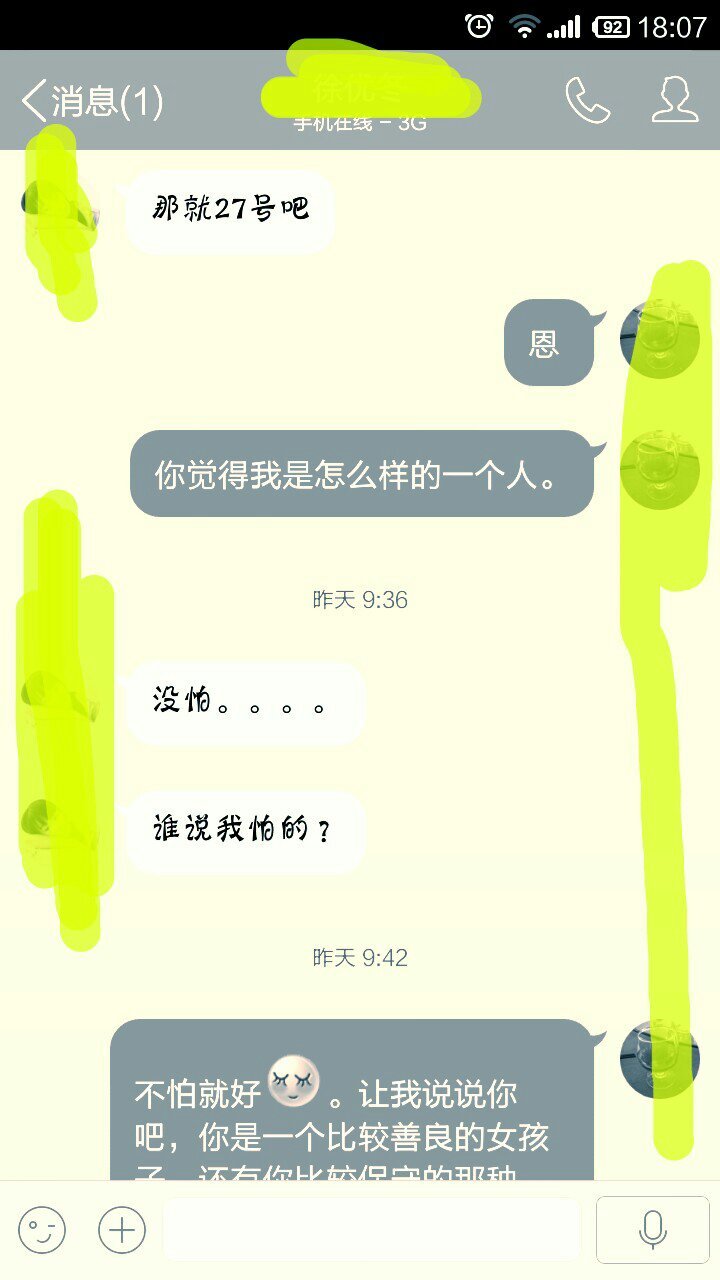This screenshot has width=720, height=1280.
Task: Start a voice call with this contact
Action: tap(587, 100)
